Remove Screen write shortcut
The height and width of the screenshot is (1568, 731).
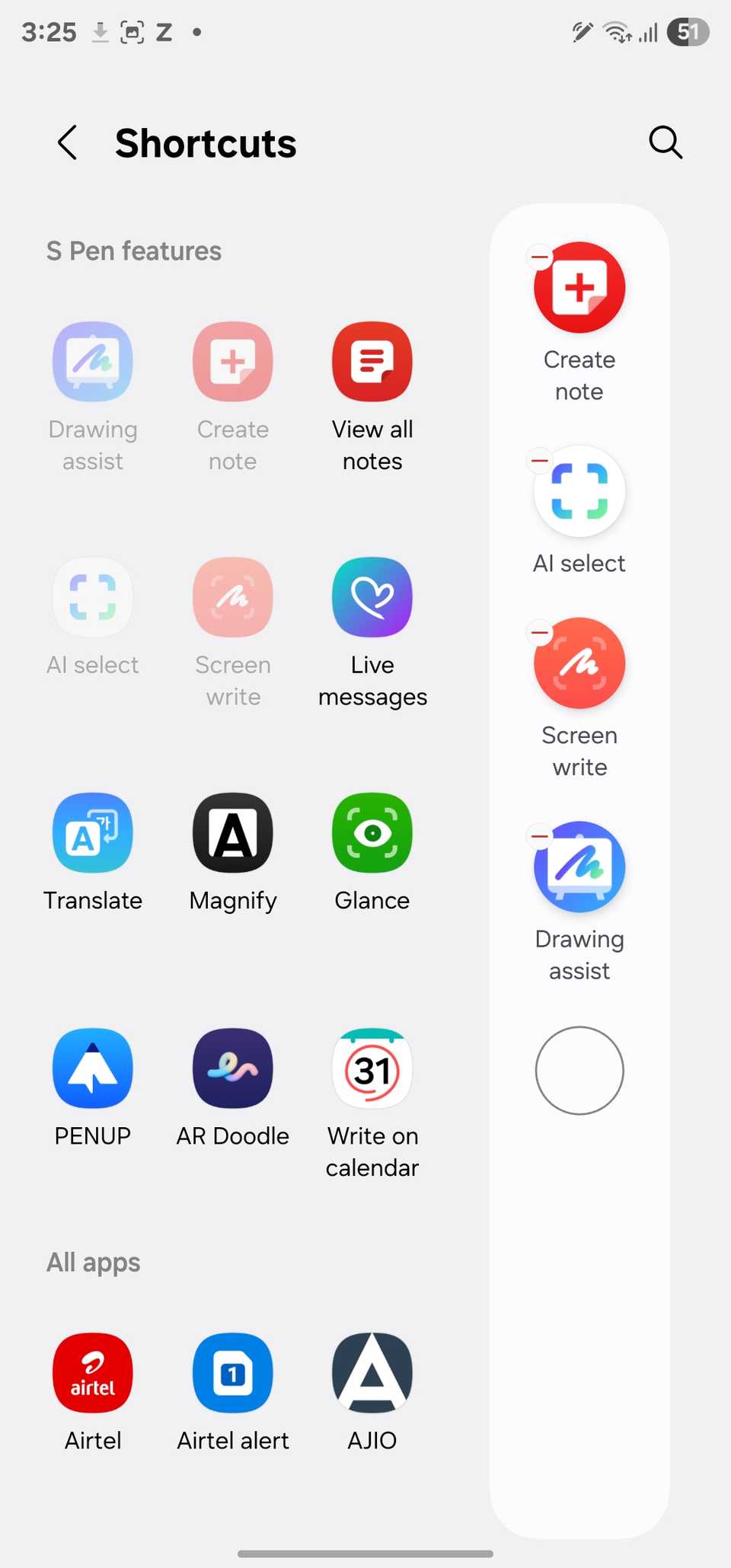pyautogui.click(x=539, y=633)
